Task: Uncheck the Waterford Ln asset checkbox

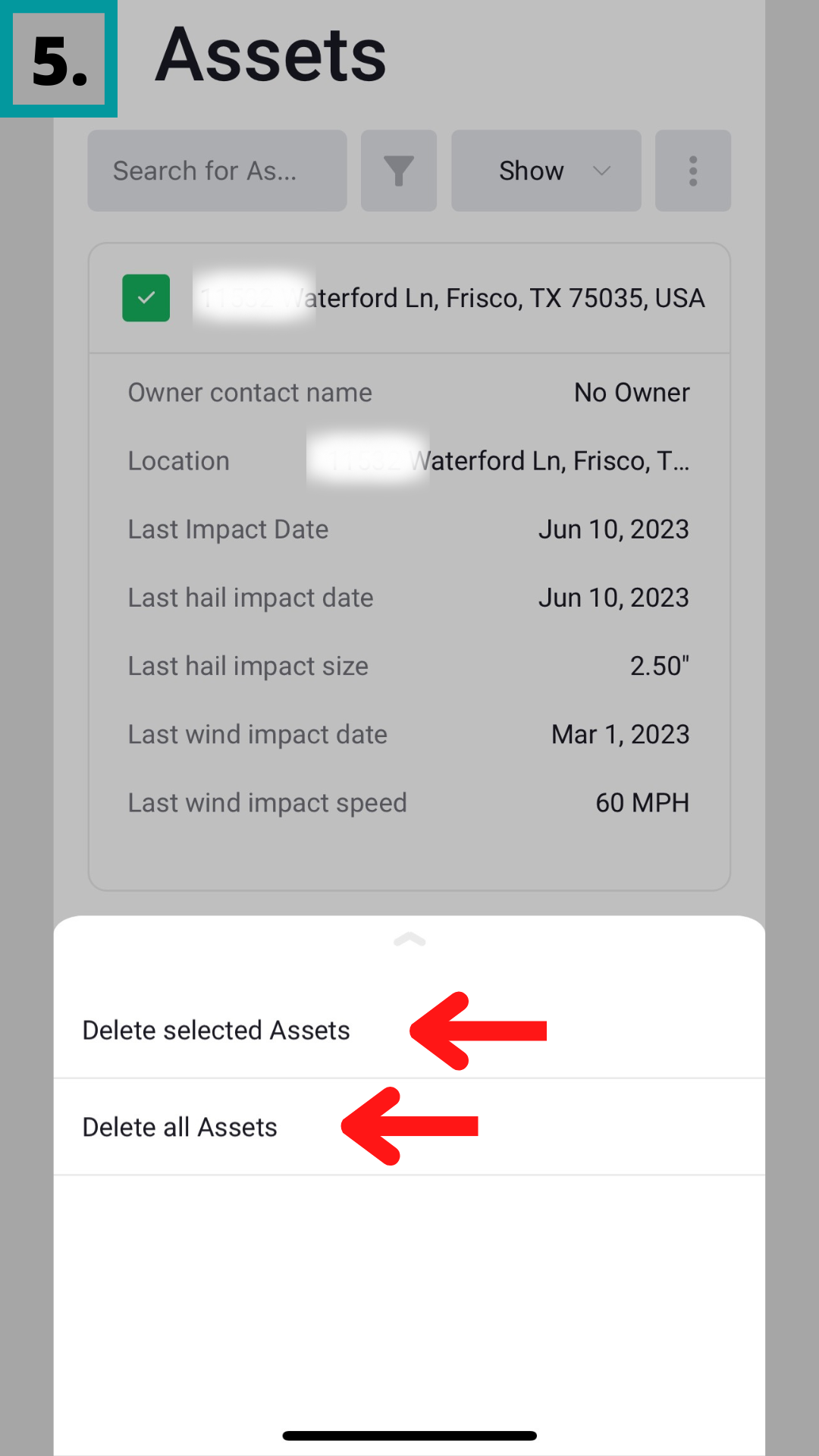Action: 146,298
